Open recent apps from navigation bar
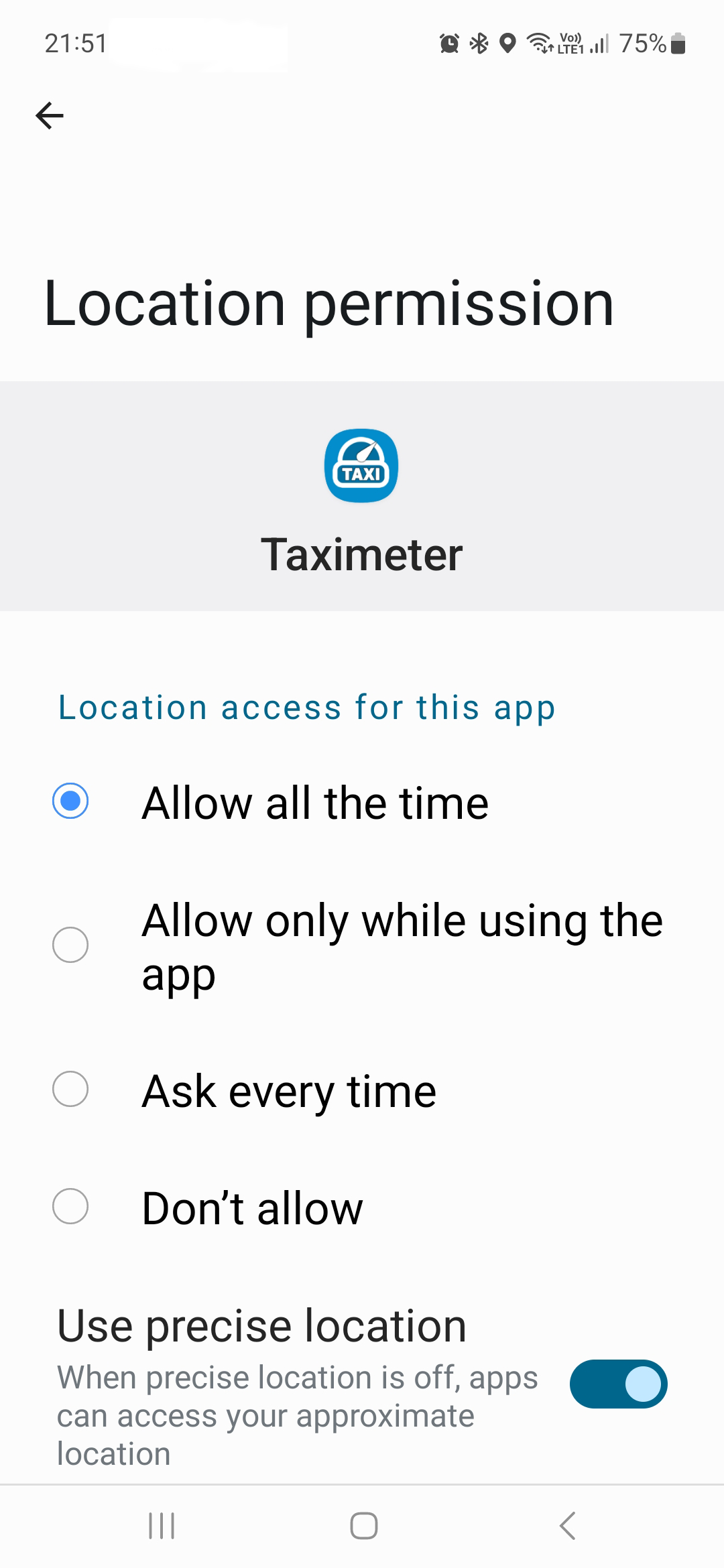This screenshot has width=724, height=1568. point(162,1526)
